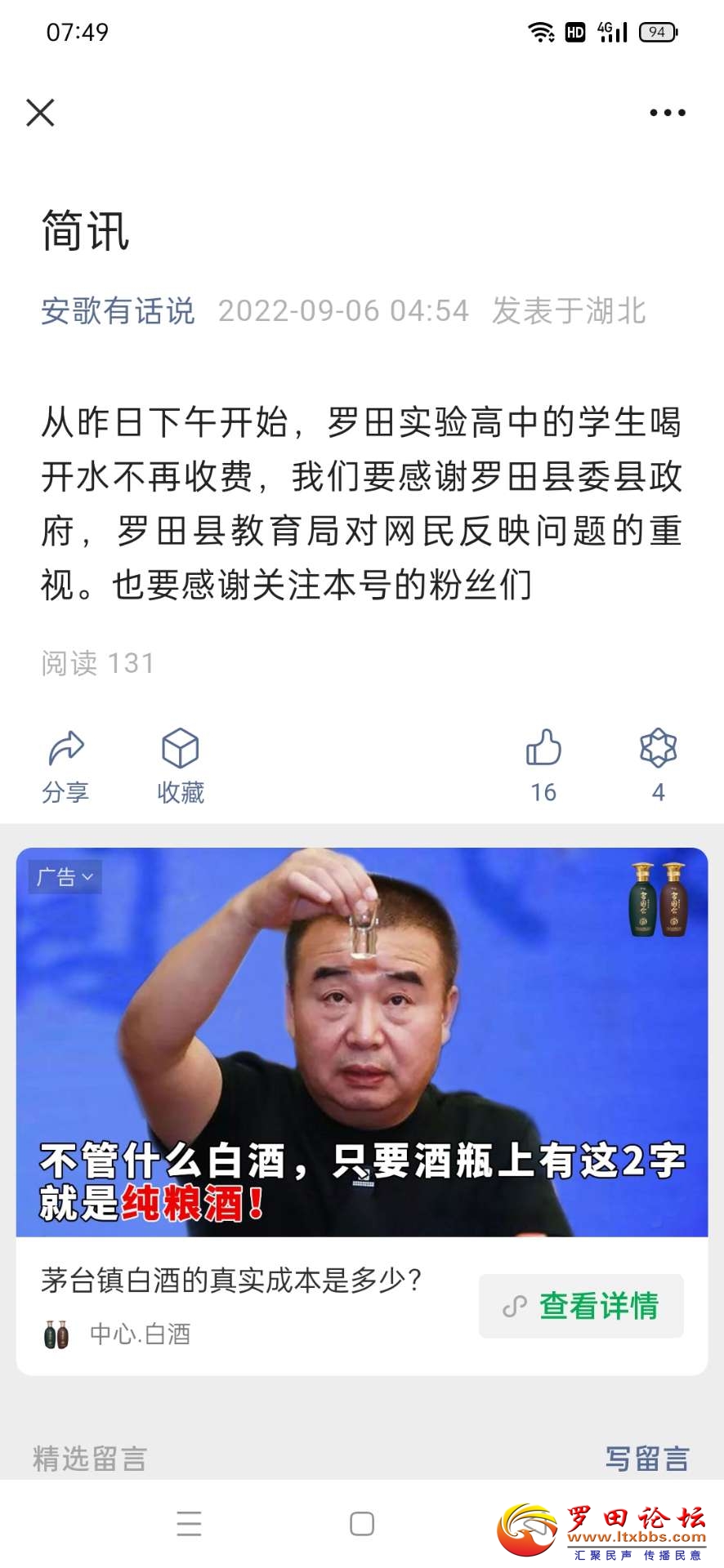Screen dimensions: 724x1568
Task: Open the 茅台镇白酒 ad image card
Action: tap(362, 1042)
